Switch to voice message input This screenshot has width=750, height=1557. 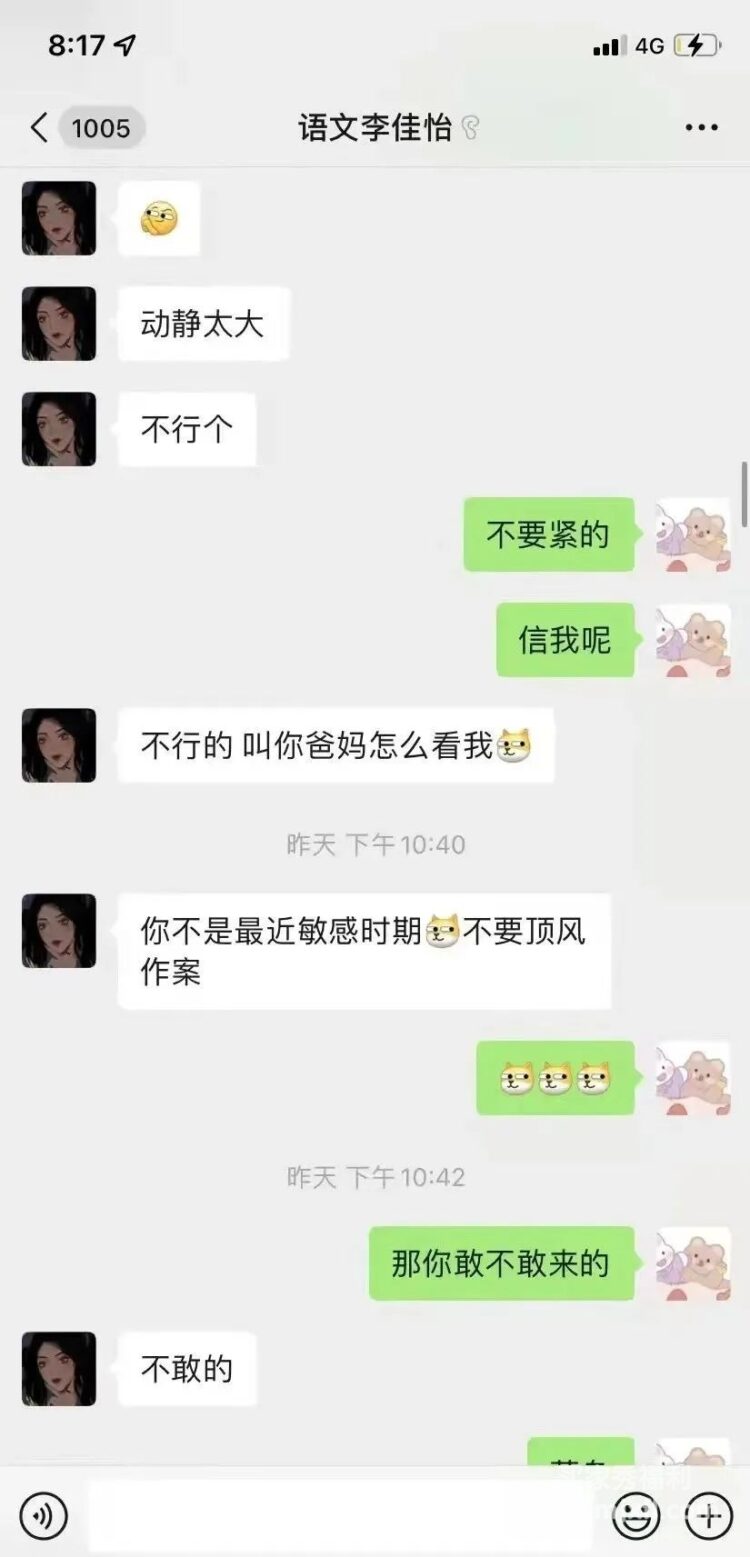(43, 1517)
